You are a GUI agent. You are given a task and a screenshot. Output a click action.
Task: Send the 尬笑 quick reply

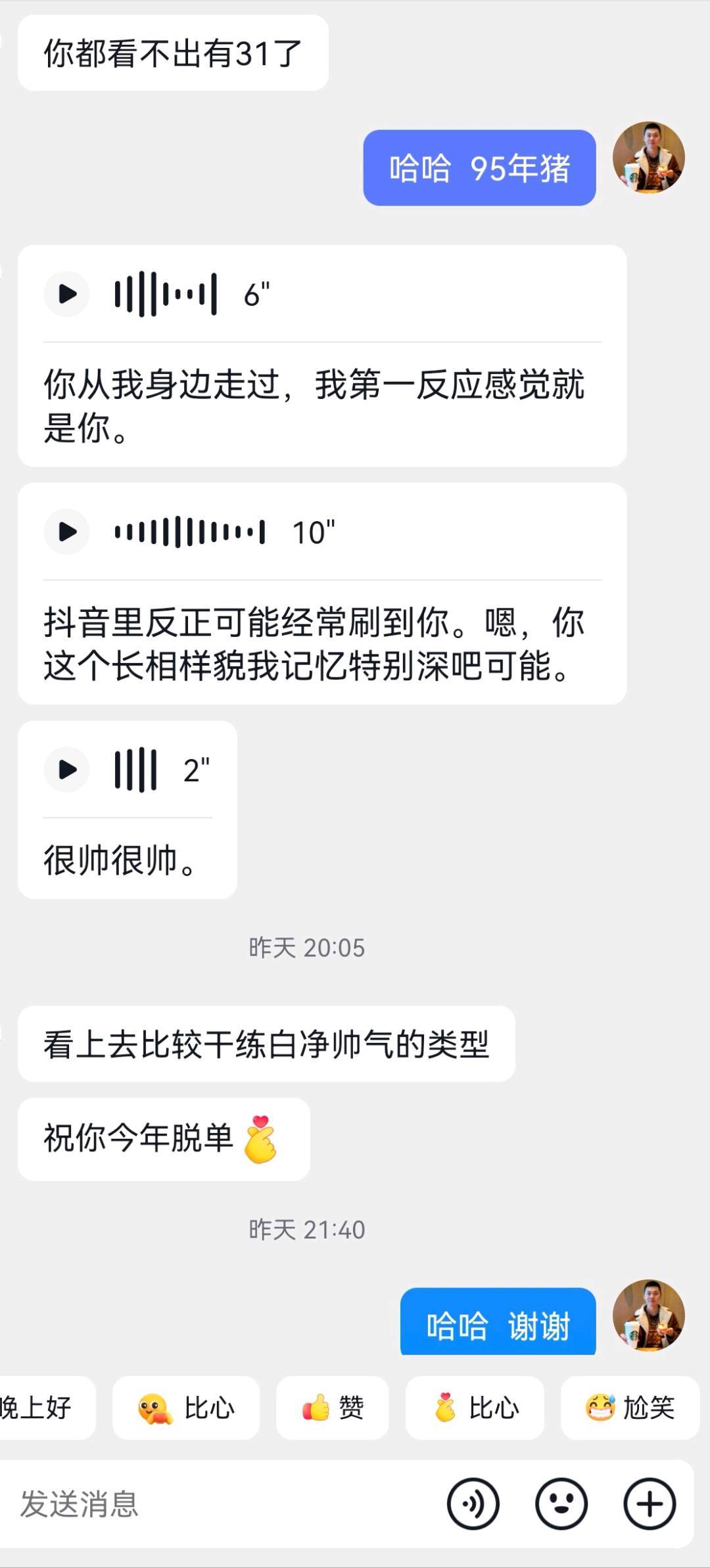tap(629, 1408)
